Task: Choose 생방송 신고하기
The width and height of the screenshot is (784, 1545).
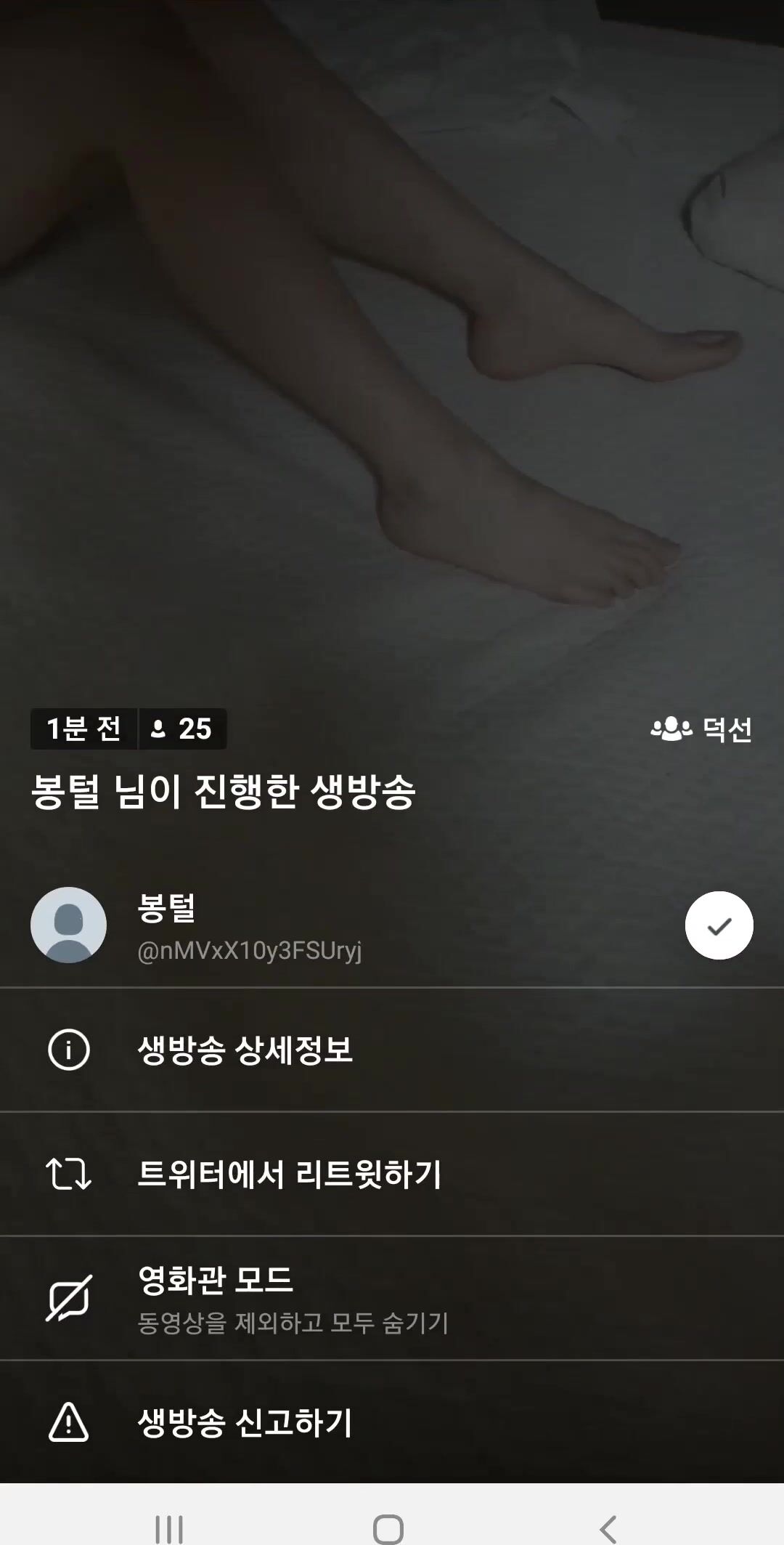Action: [x=392, y=1422]
